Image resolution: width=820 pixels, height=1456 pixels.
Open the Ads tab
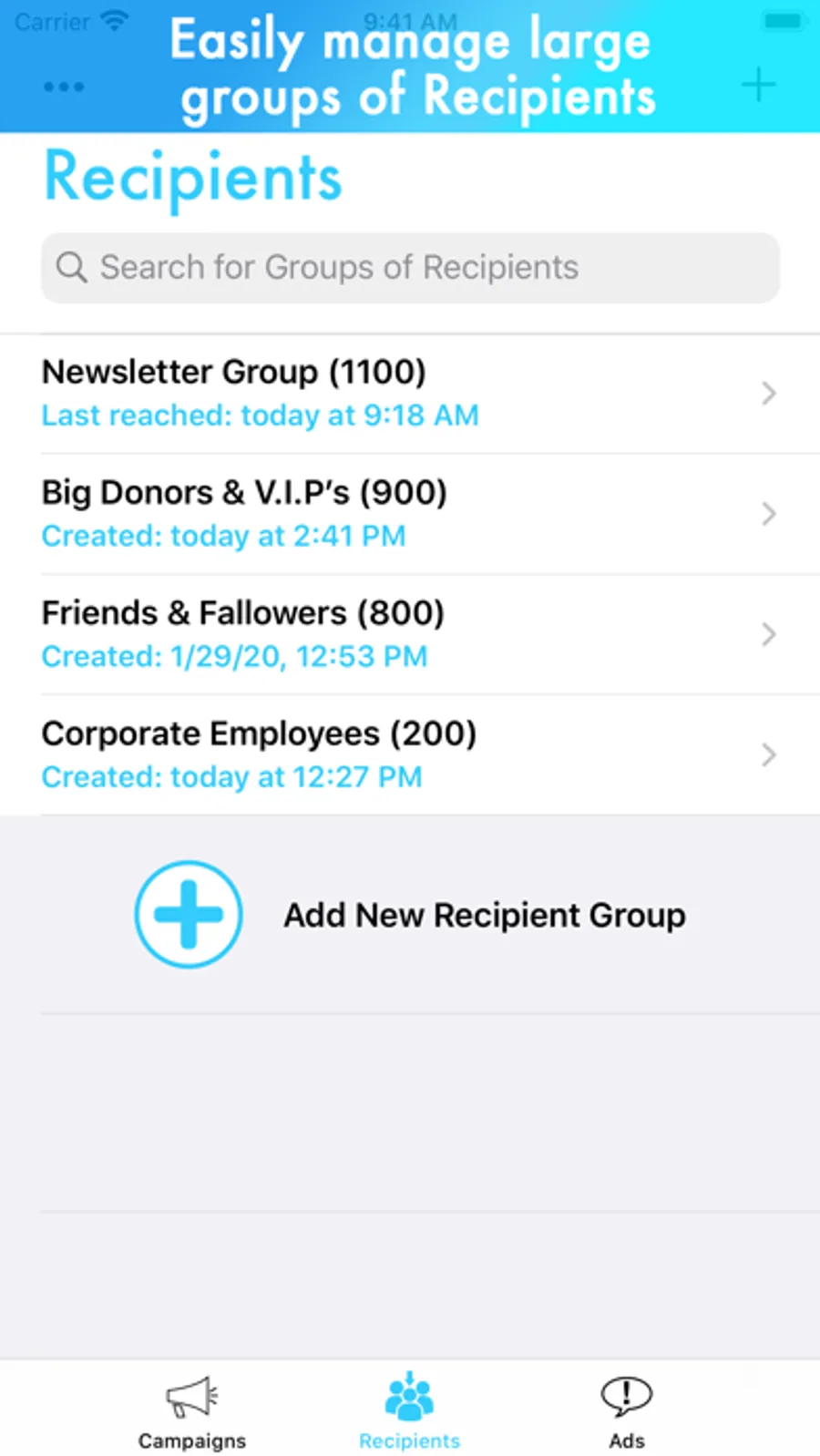click(x=627, y=1410)
